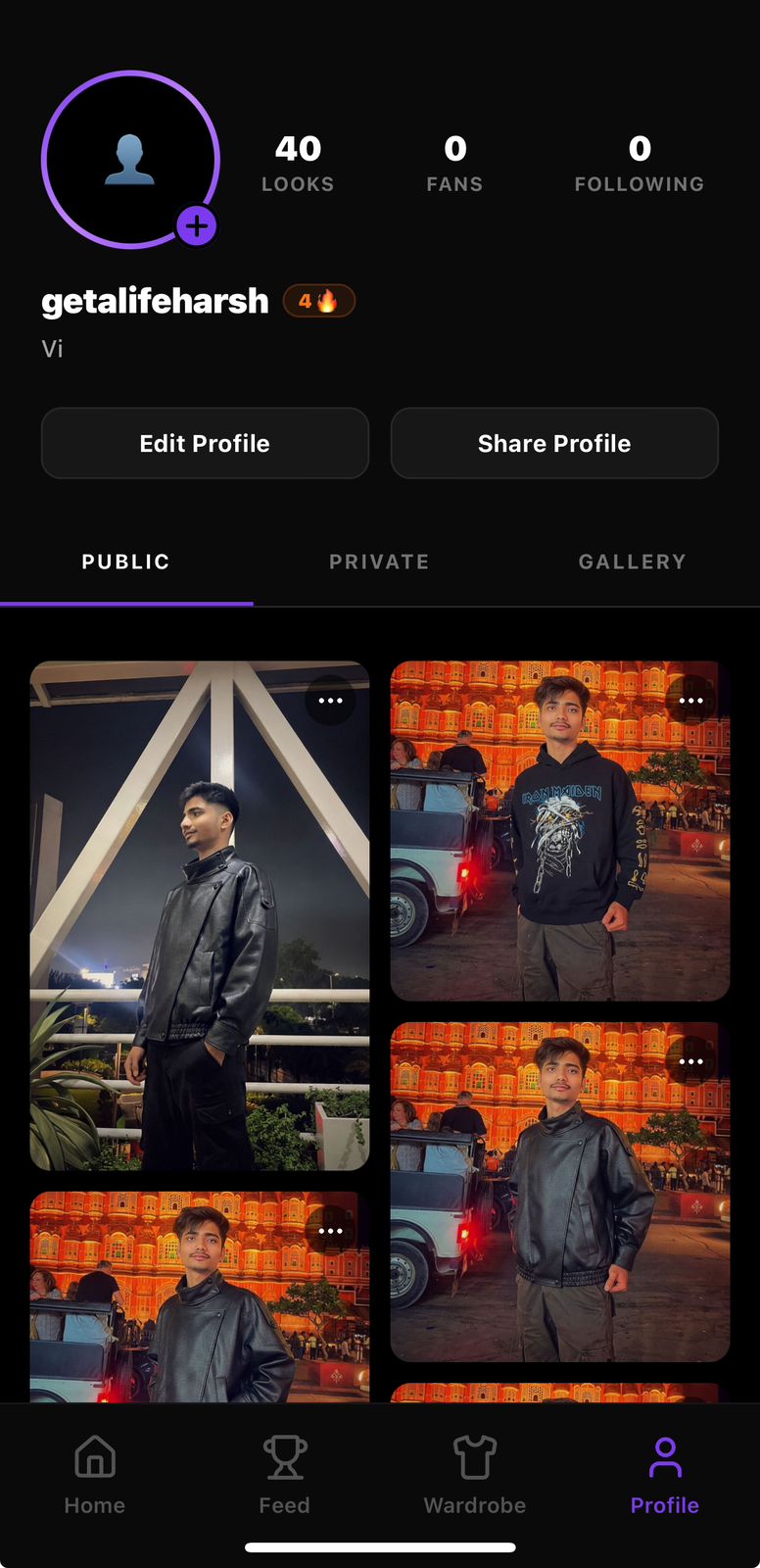Tap the streak badge next to getalifeharsh

coord(318,301)
